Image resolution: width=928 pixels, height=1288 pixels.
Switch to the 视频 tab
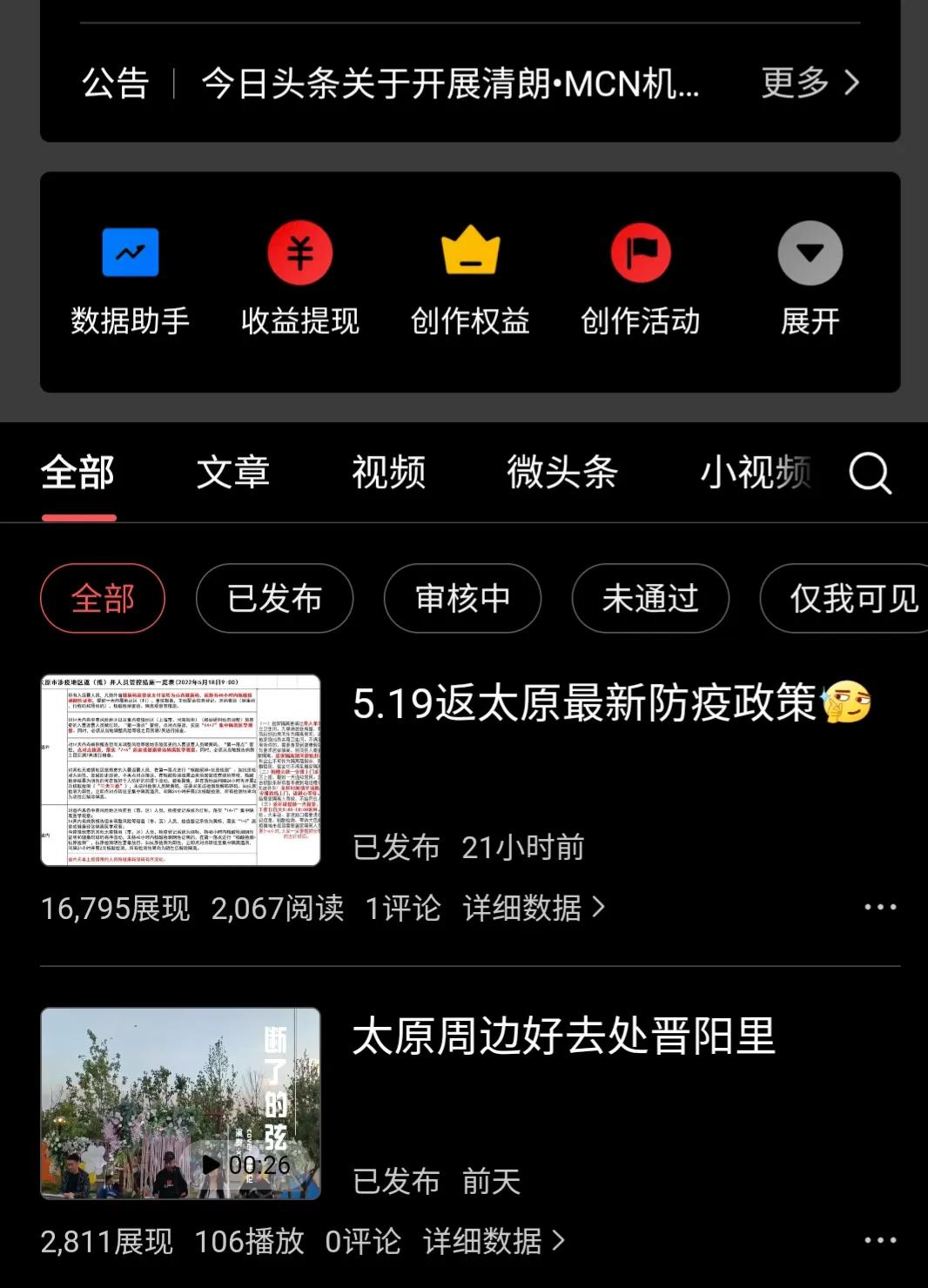[389, 473]
